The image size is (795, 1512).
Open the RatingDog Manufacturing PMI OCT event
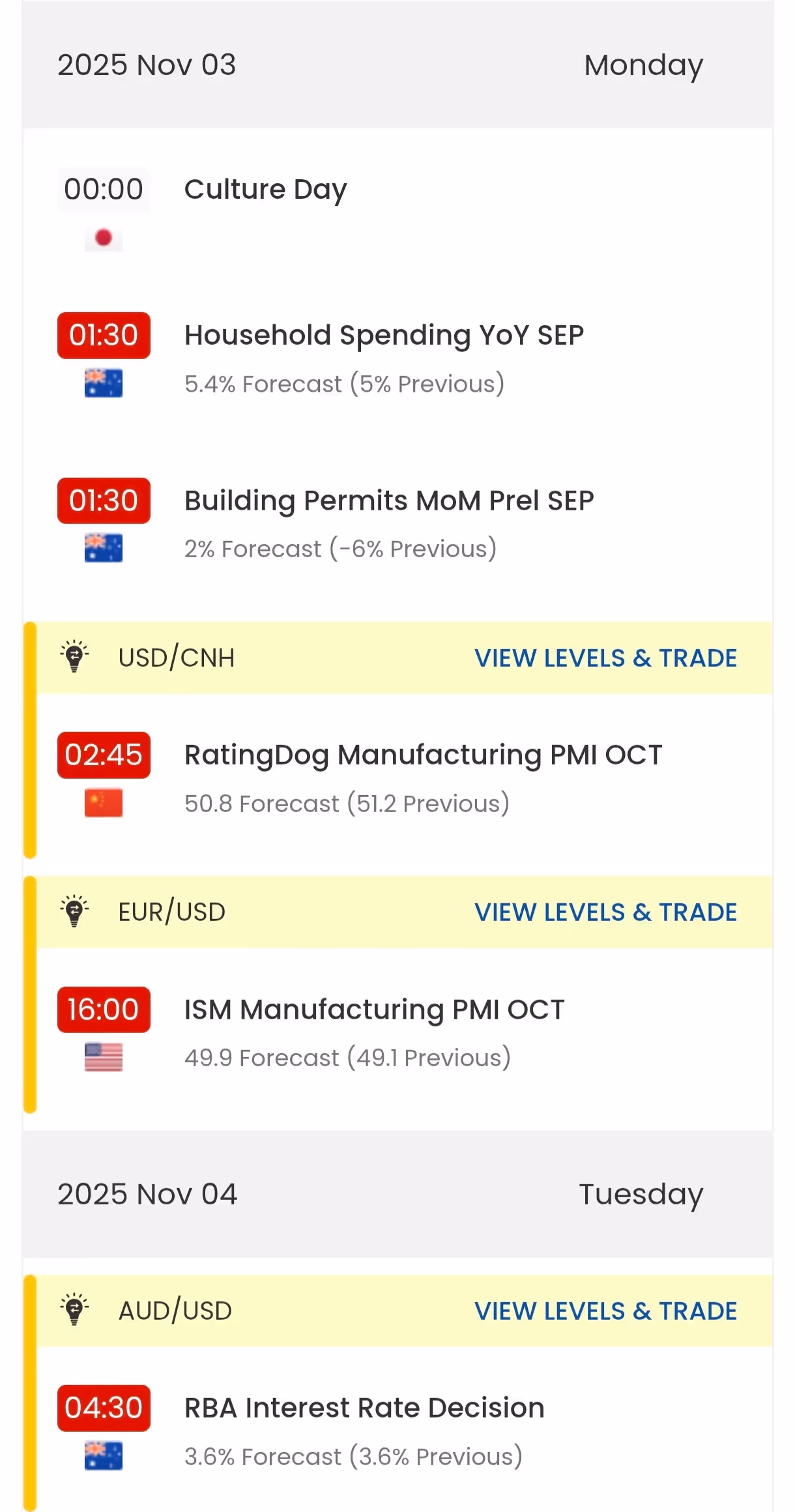pyautogui.click(x=423, y=755)
